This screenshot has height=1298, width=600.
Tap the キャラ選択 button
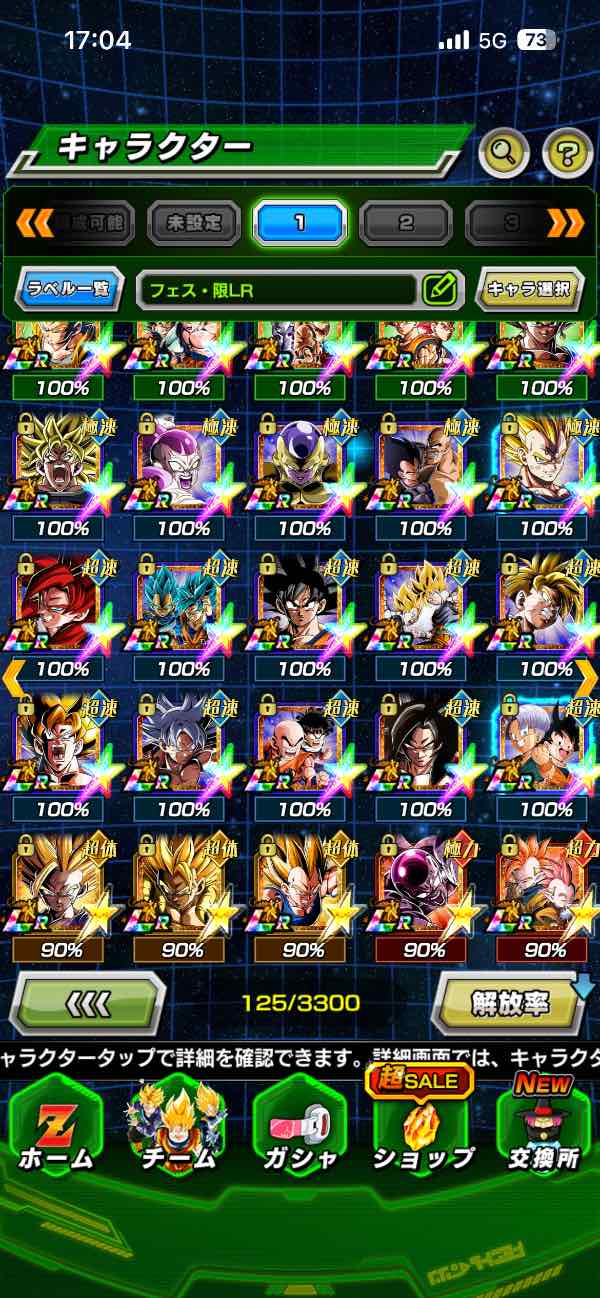[x=529, y=290]
